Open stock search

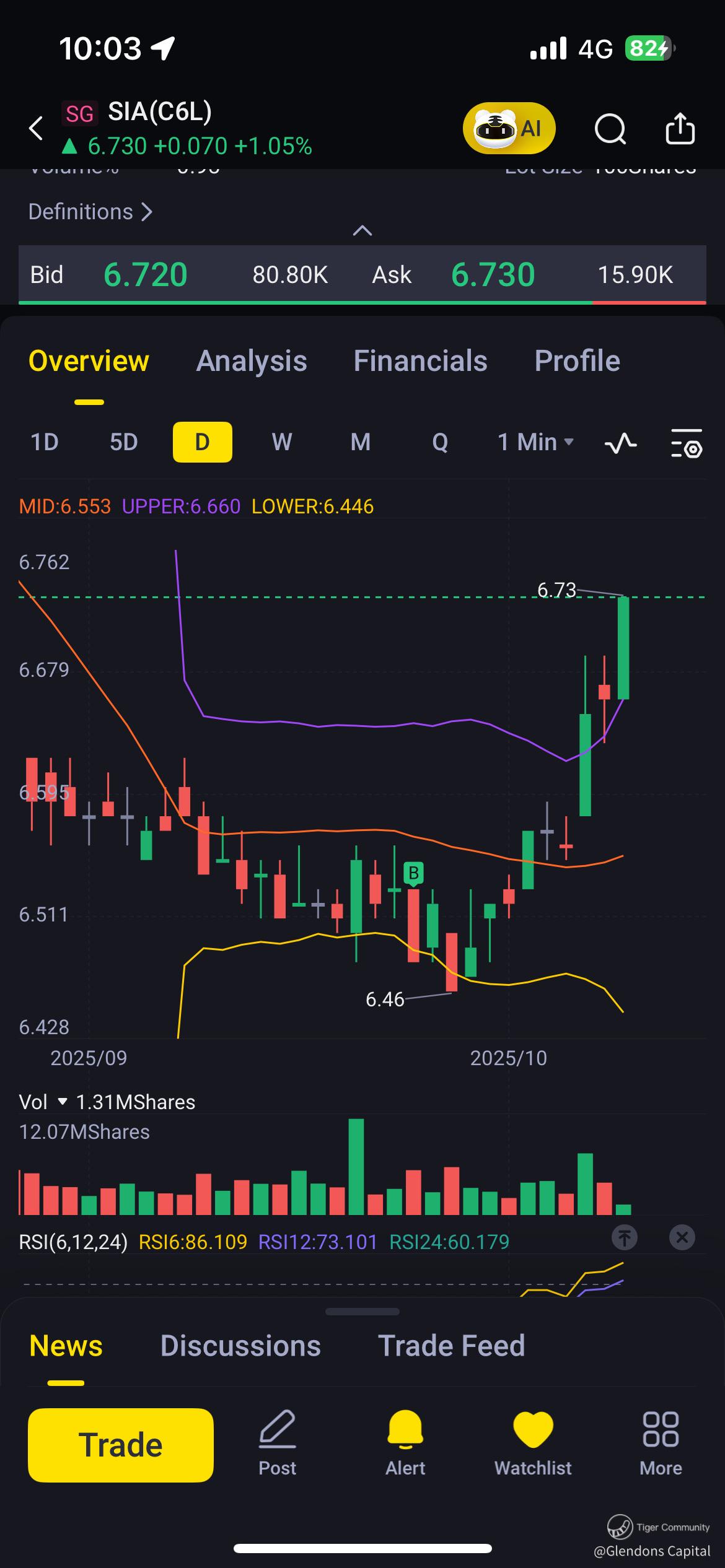[610, 129]
